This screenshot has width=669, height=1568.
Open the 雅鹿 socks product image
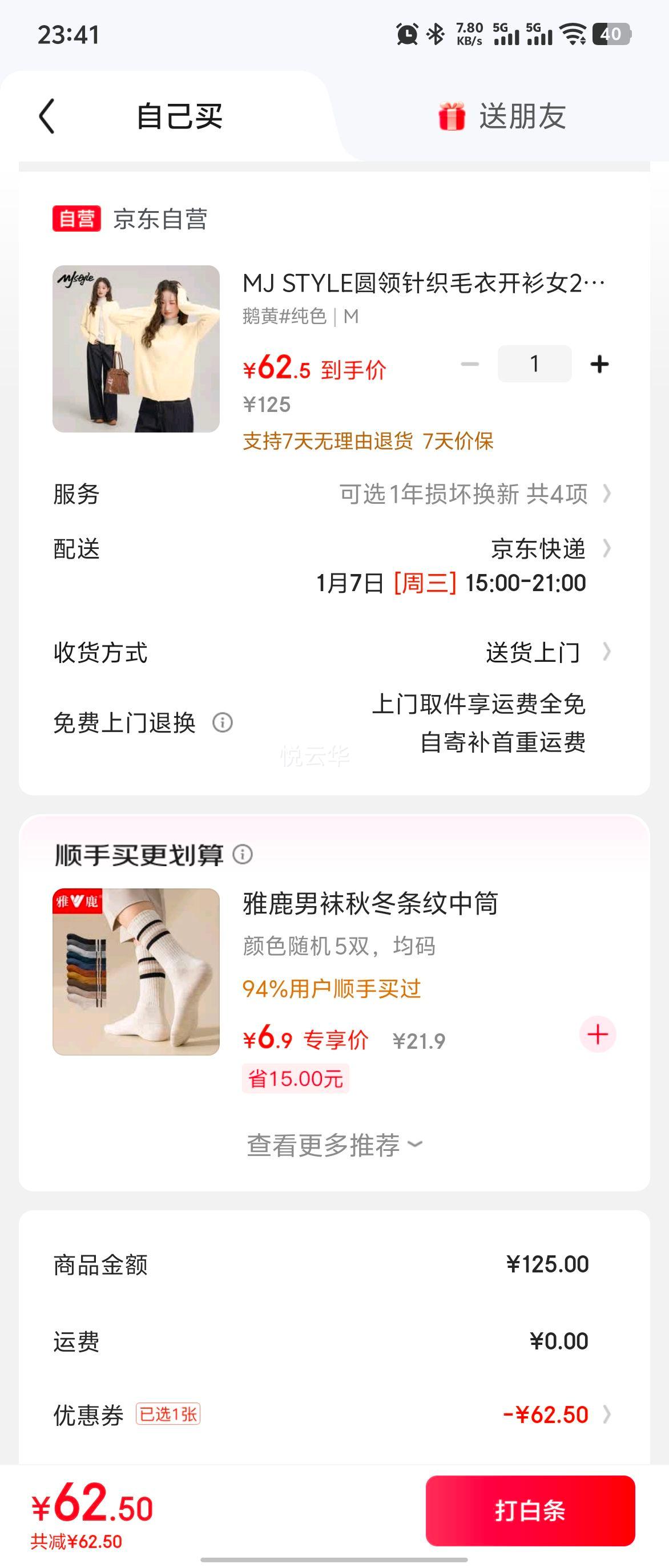pyautogui.click(x=136, y=972)
